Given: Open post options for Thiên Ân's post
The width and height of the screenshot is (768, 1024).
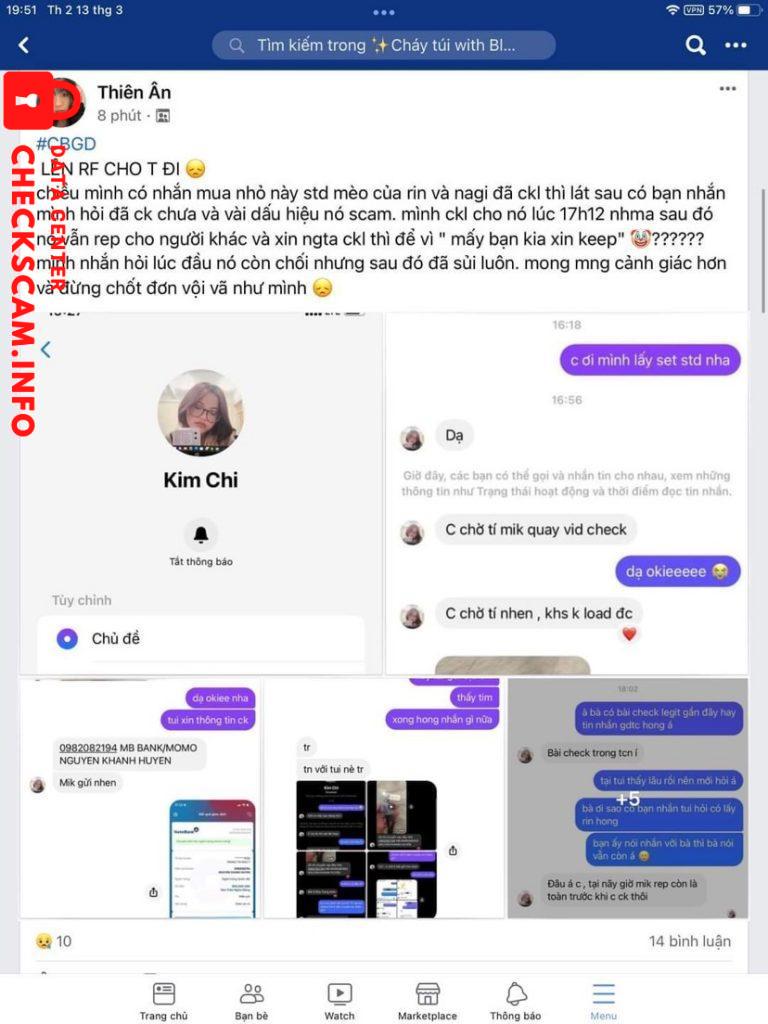Looking at the screenshot, I should pos(727,89).
